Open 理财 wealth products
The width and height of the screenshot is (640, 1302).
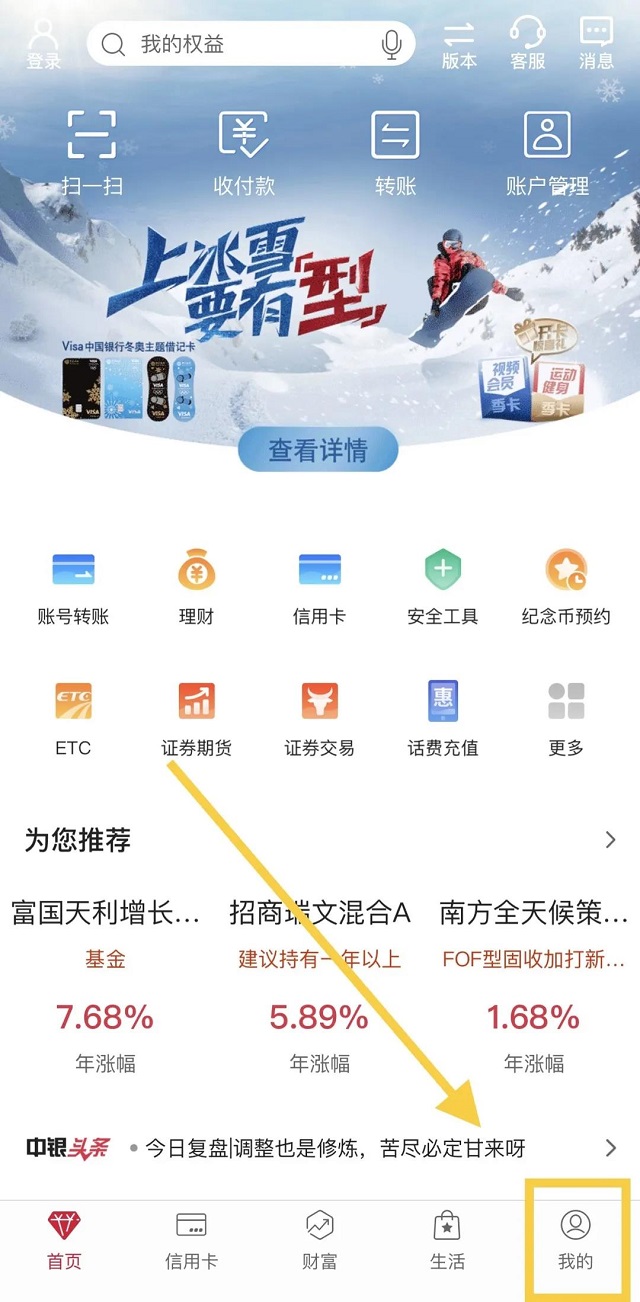click(196, 588)
